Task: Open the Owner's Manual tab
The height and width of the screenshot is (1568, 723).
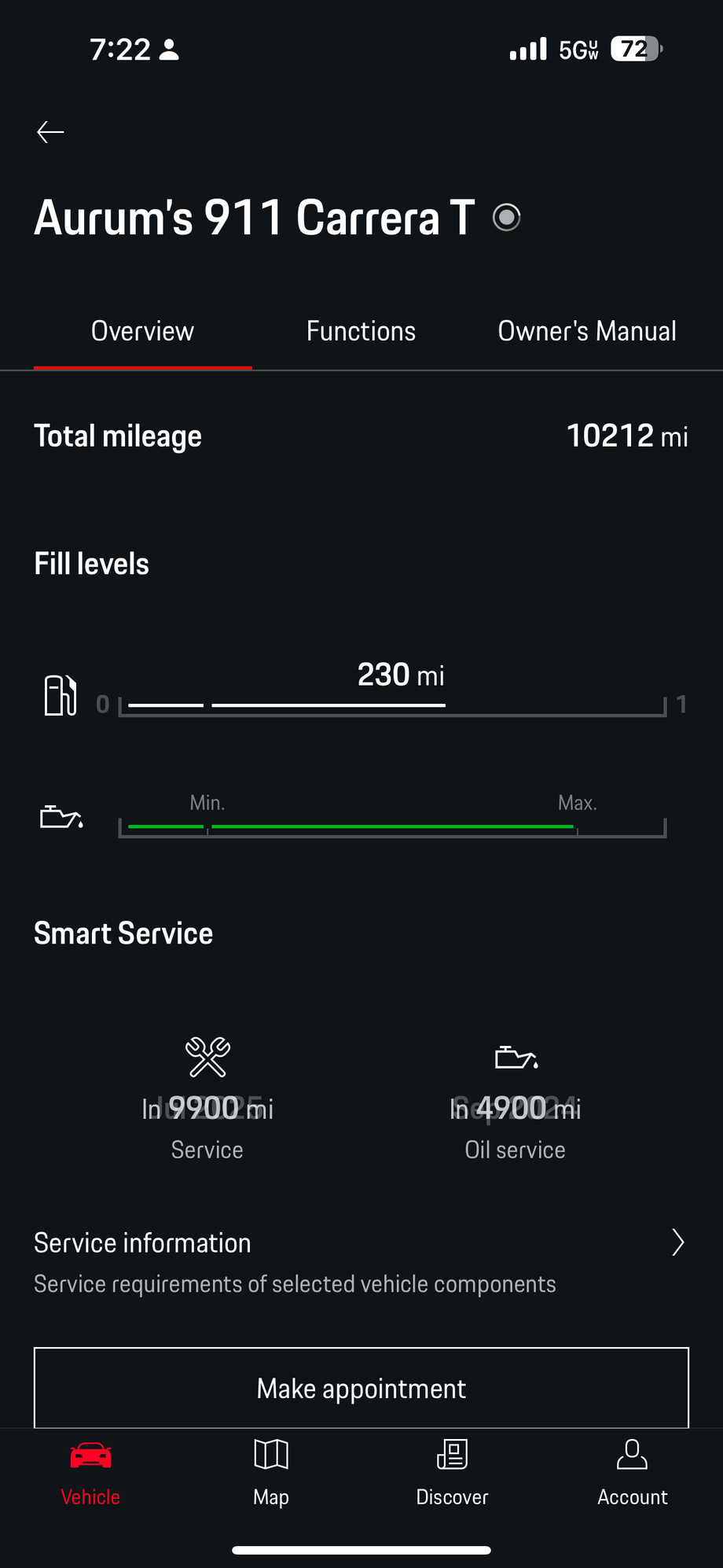Action: 587,331
